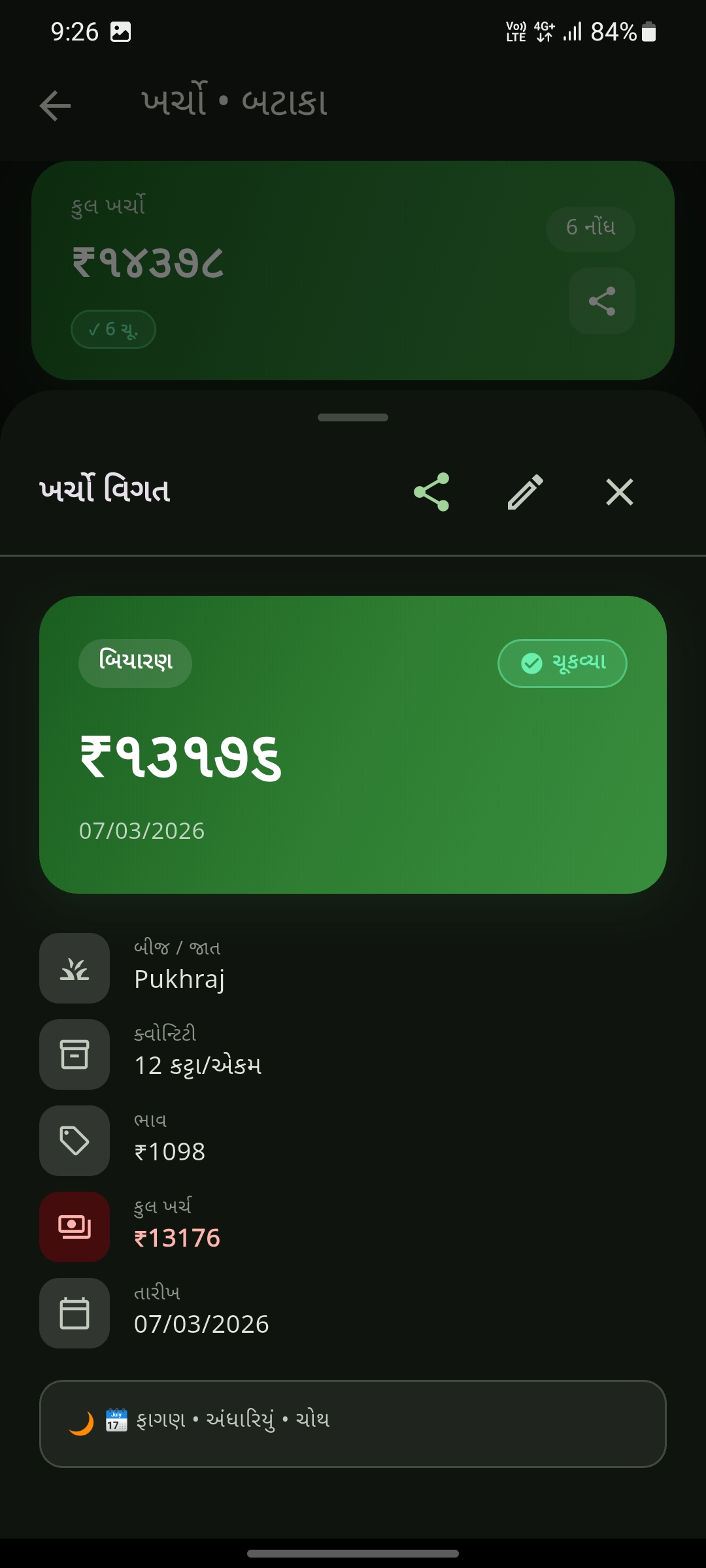Edit the expense with the pencil icon
This screenshot has height=1568, width=706.
(x=526, y=492)
